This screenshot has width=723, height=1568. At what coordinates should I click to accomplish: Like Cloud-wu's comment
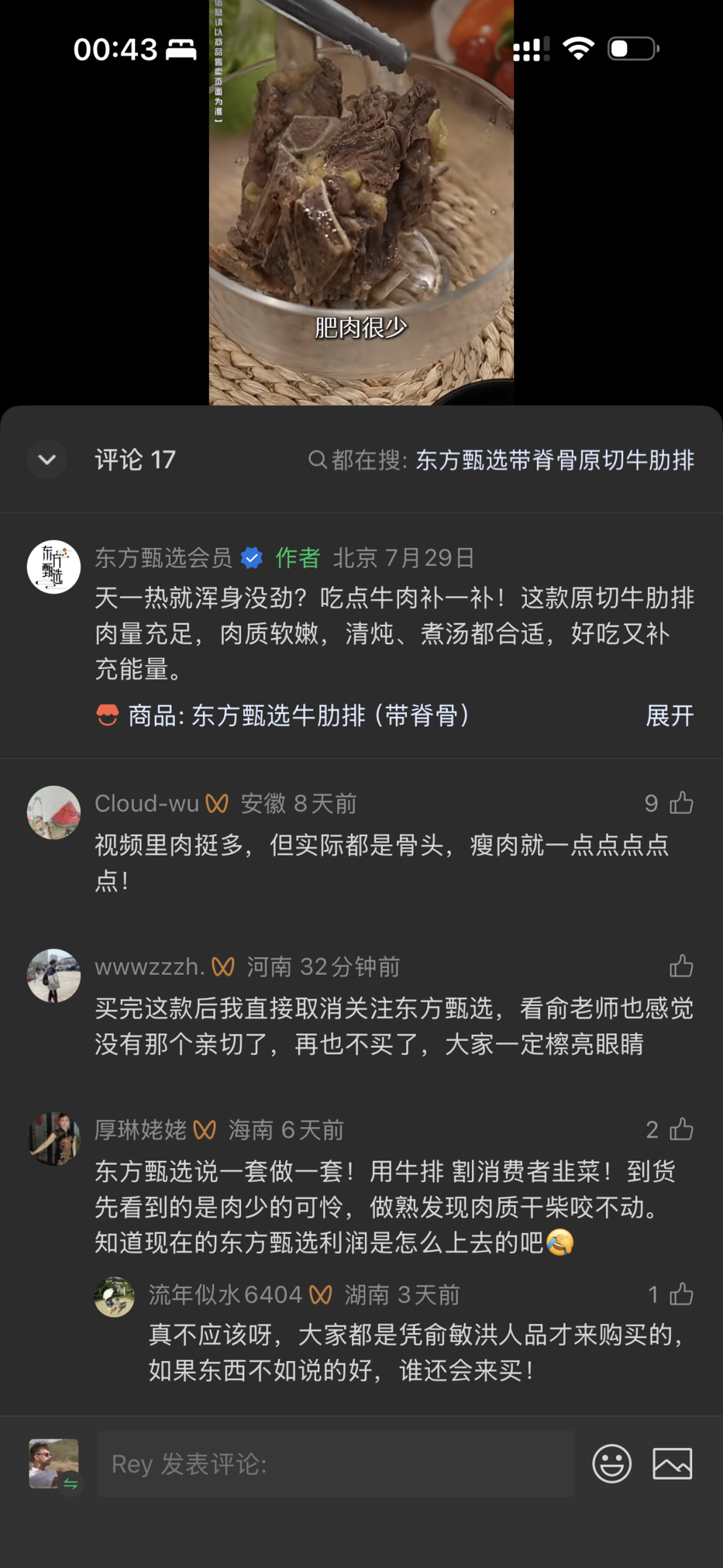pos(681,803)
